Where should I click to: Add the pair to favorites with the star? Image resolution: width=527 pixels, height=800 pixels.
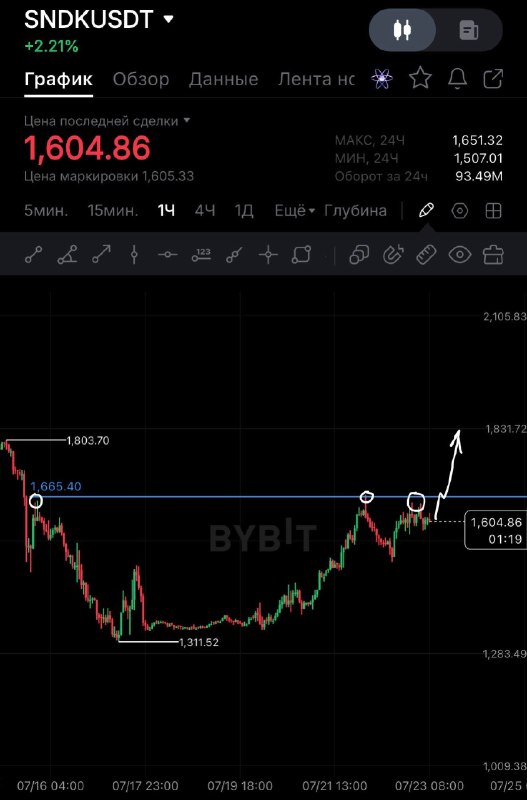point(420,79)
